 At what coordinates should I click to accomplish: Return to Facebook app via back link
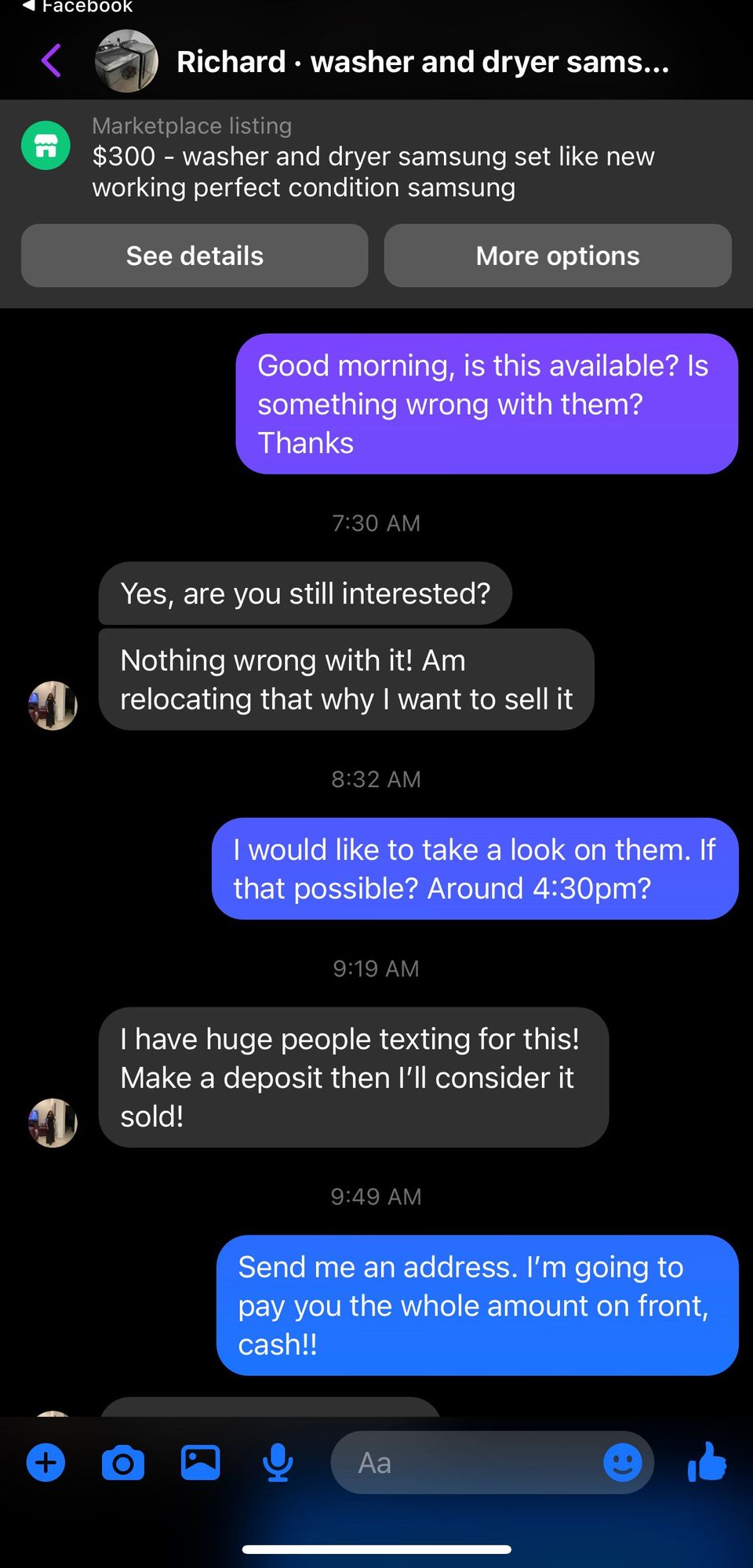pyautogui.click(x=77, y=6)
